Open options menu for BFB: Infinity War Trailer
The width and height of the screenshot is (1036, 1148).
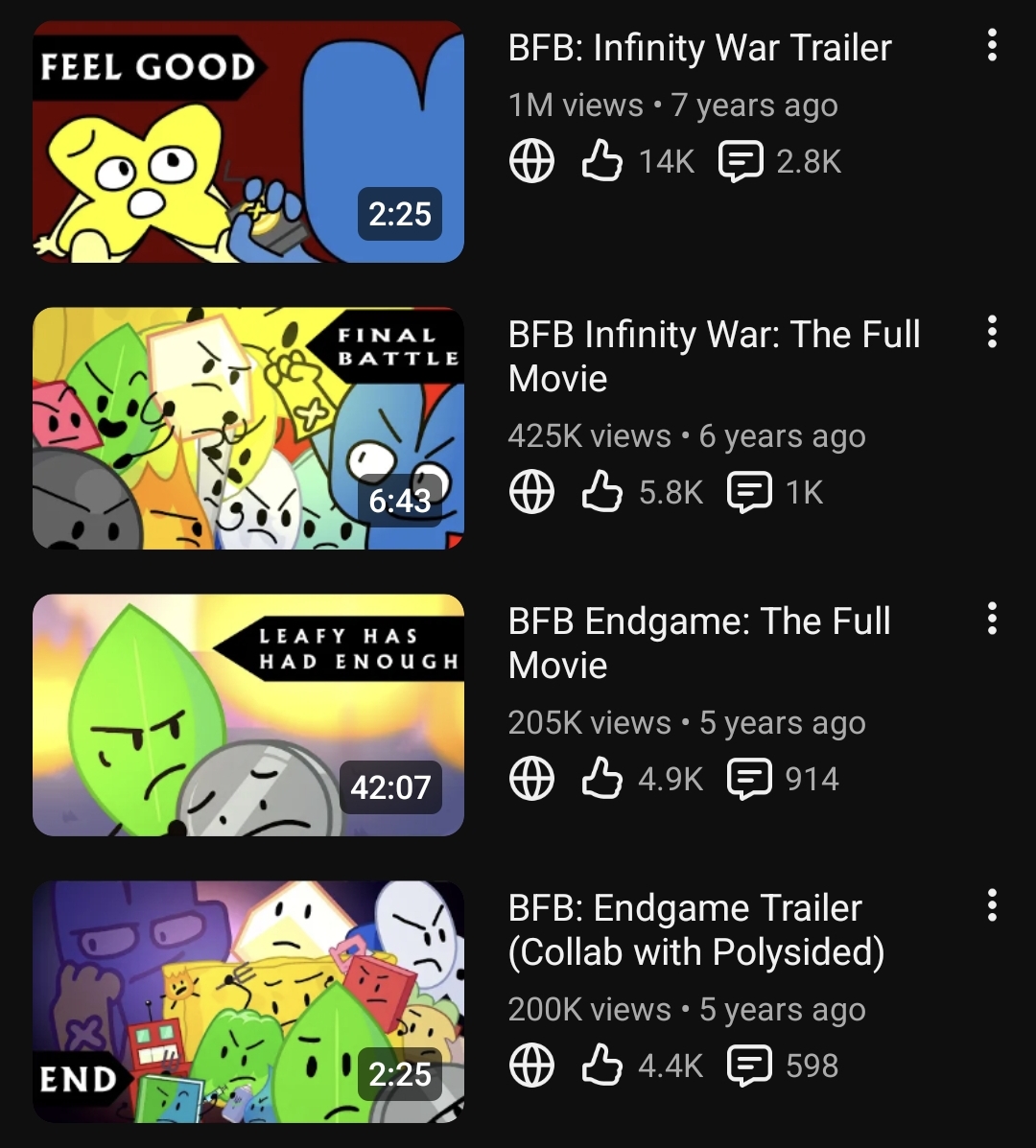pyautogui.click(x=992, y=45)
